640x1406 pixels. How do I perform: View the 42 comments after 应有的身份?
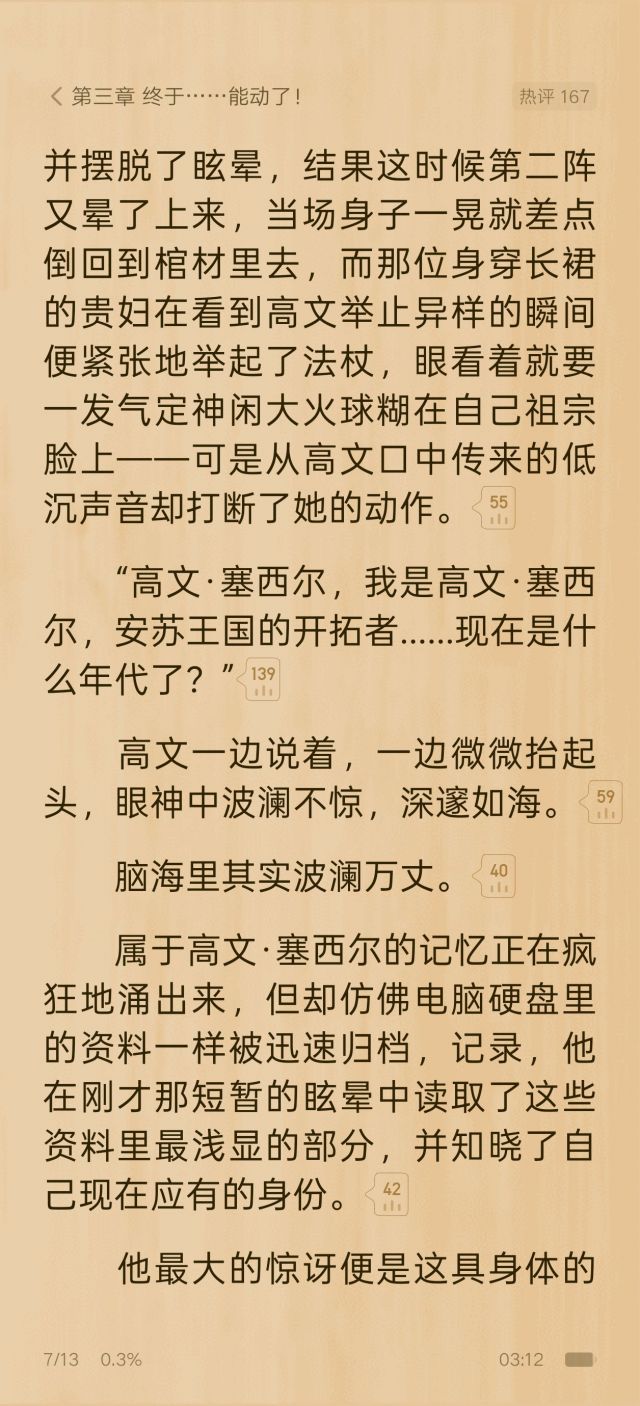click(x=391, y=1196)
